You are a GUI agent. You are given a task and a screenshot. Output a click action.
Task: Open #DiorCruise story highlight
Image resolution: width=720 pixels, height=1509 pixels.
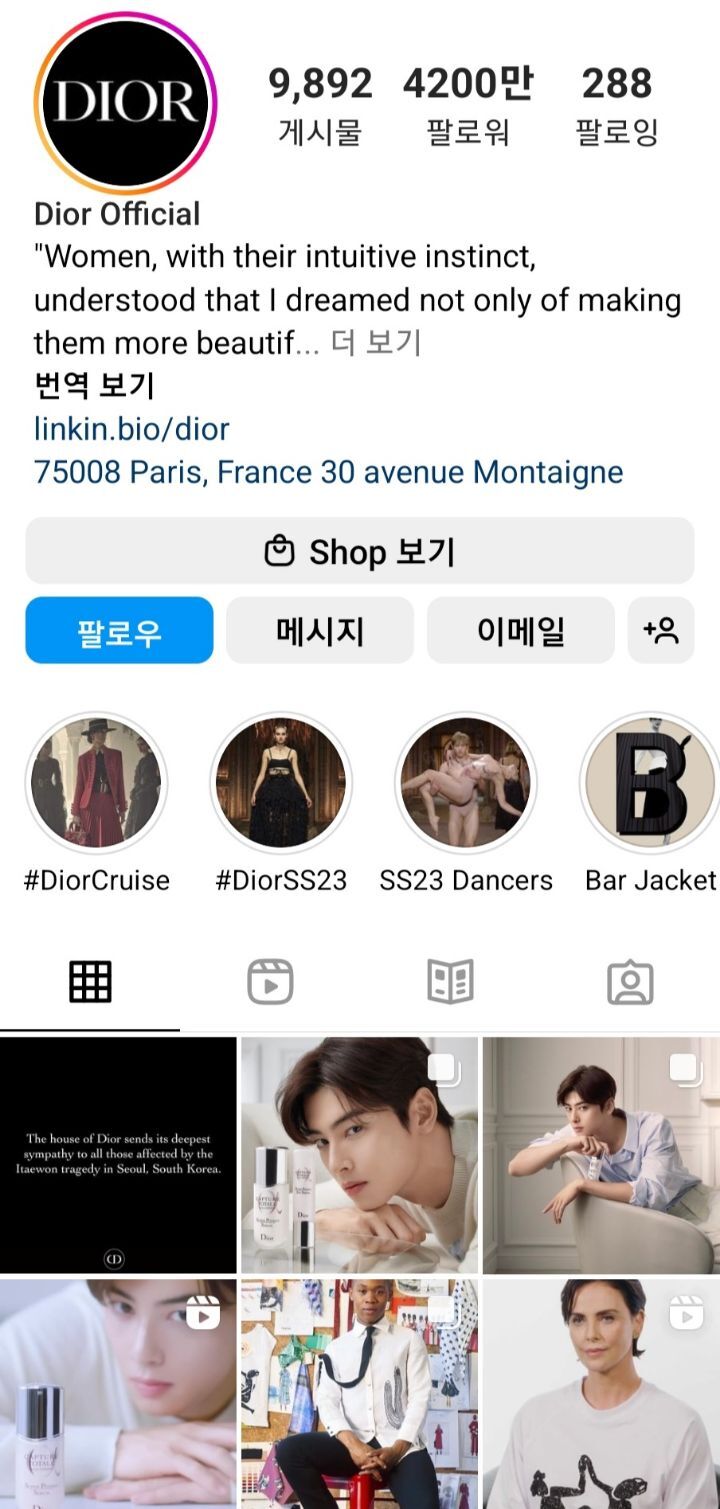tap(96, 783)
